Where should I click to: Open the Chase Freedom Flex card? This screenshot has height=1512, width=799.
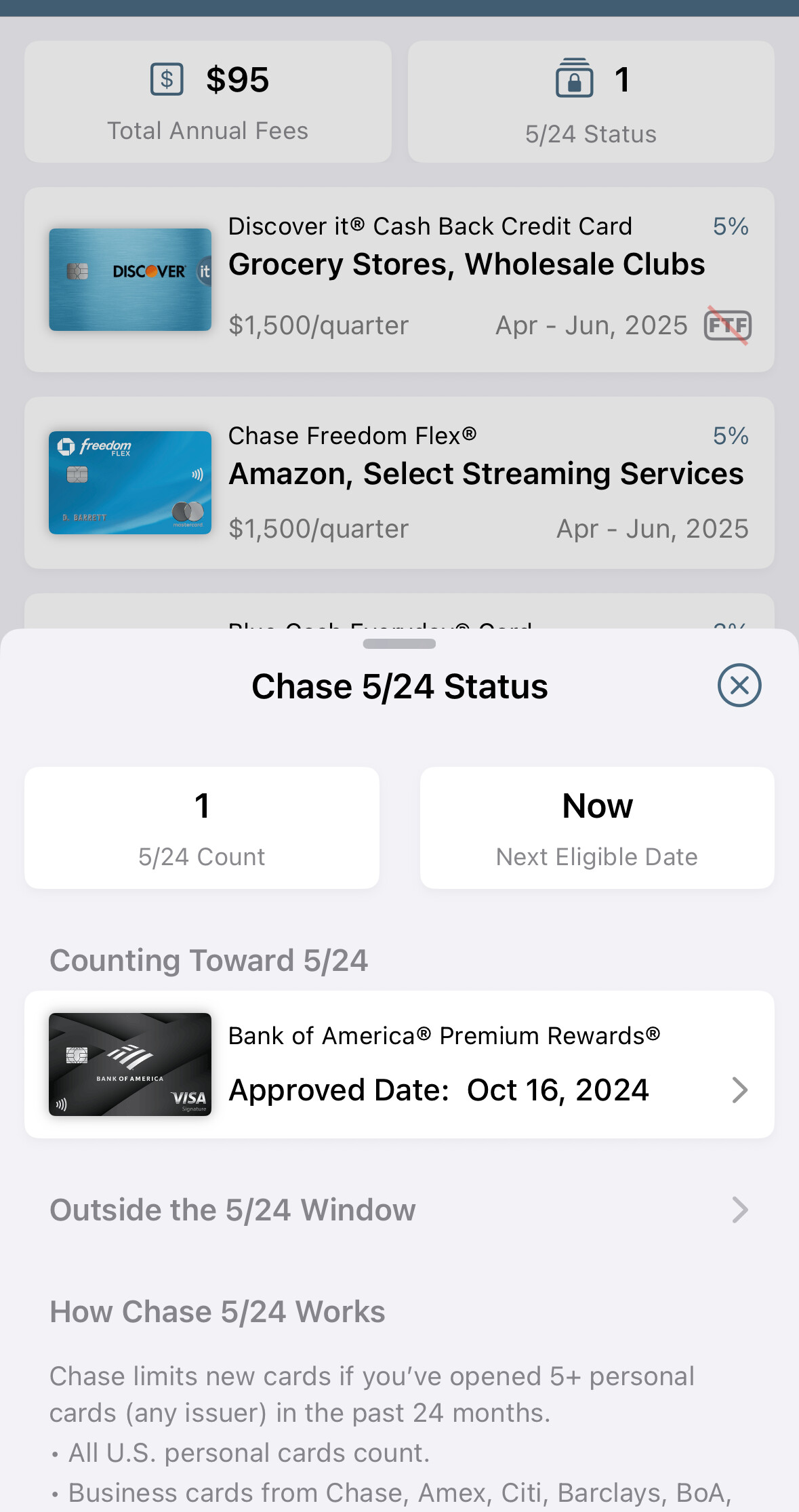pos(399,482)
